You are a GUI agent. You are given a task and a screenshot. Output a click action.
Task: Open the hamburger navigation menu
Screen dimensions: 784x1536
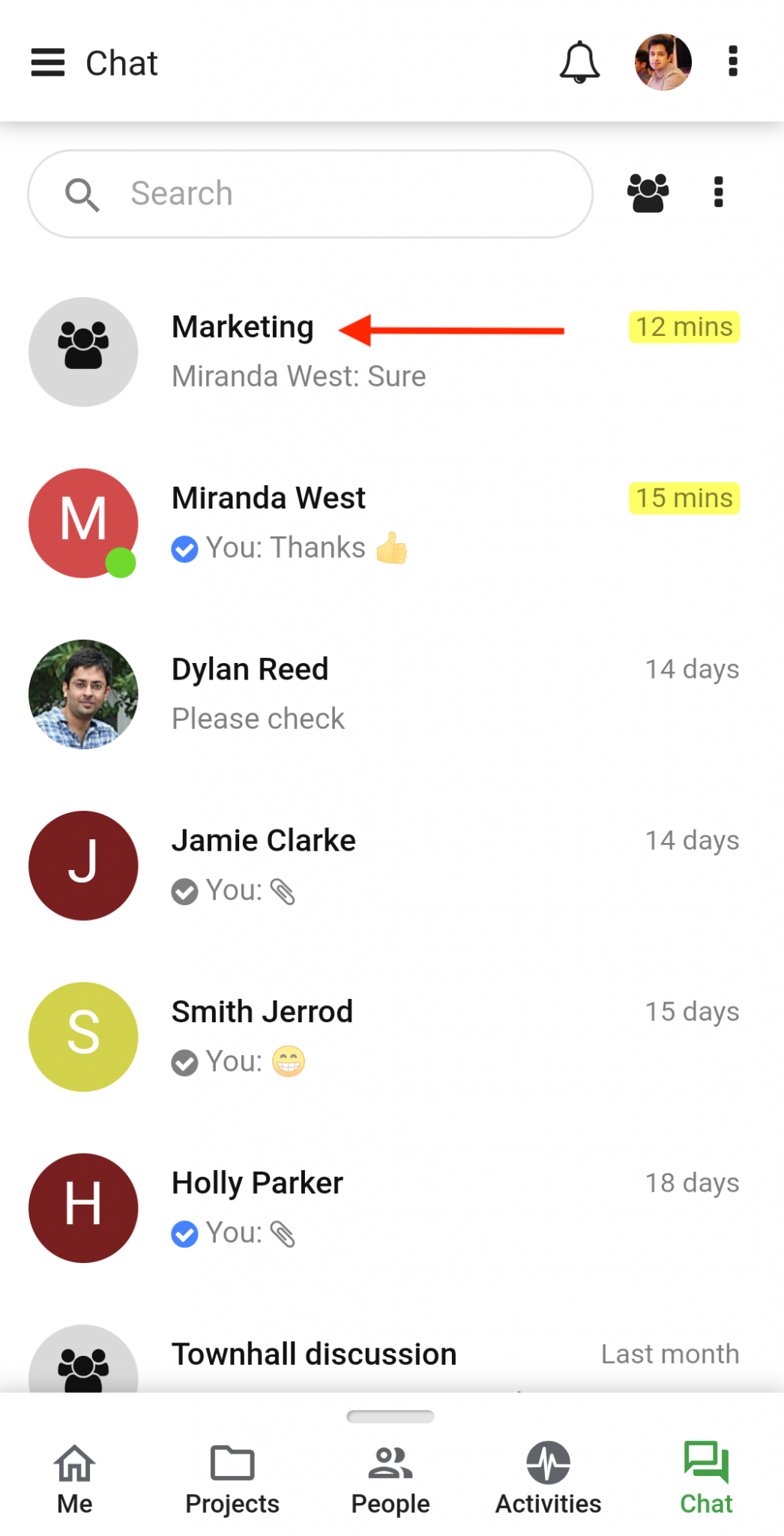[48, 62]
